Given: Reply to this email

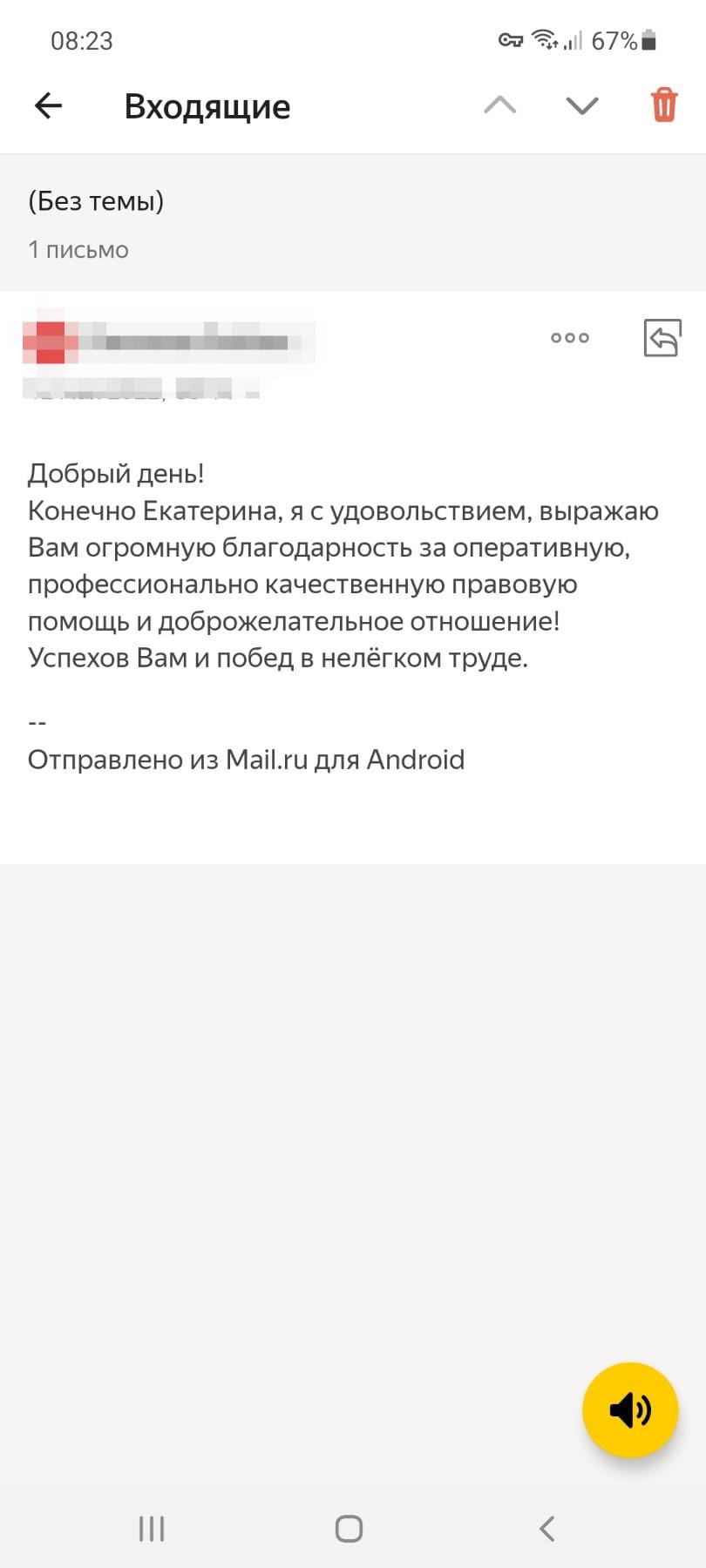Looking at the screenshot, I should (662, 338).
